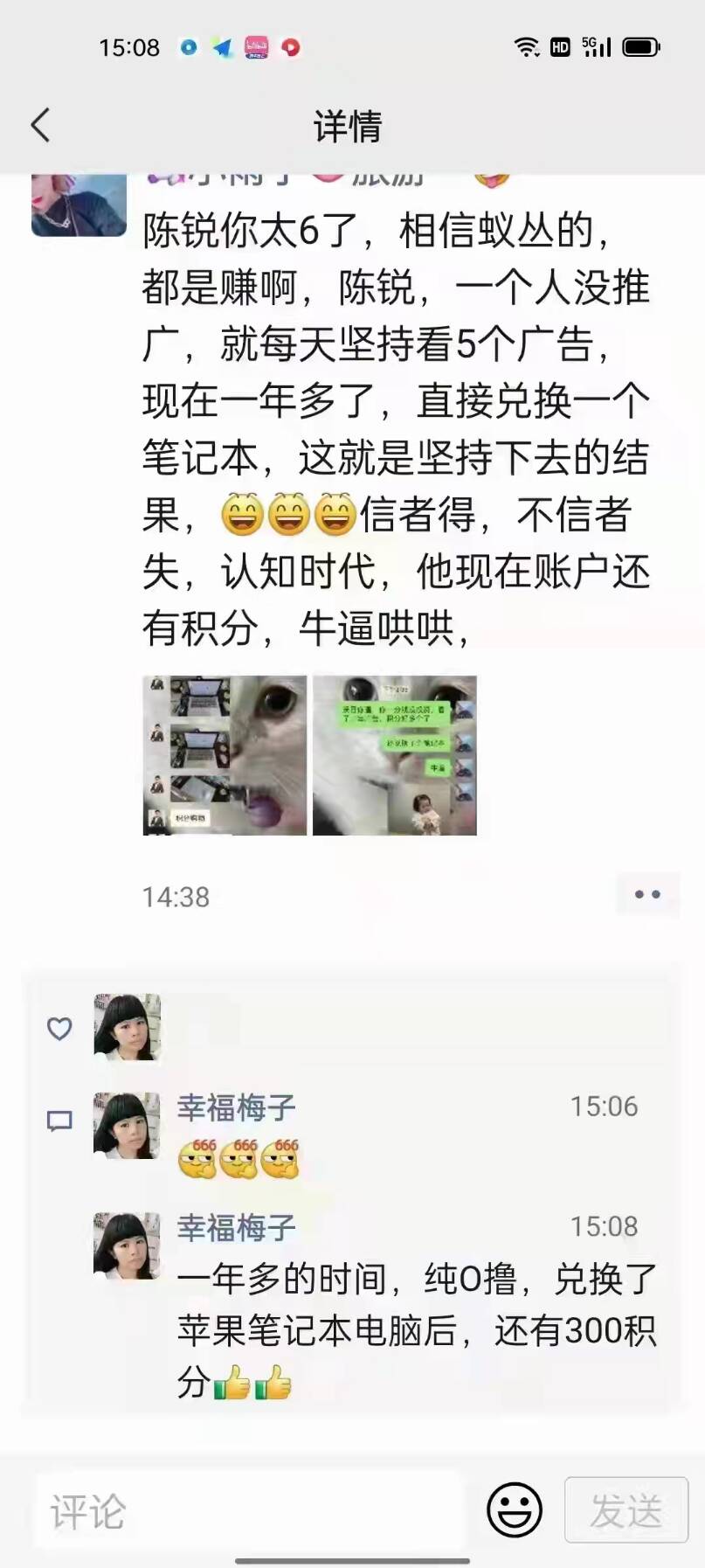Open the liker's avatar beside the heart

(x=128, y=1028)
